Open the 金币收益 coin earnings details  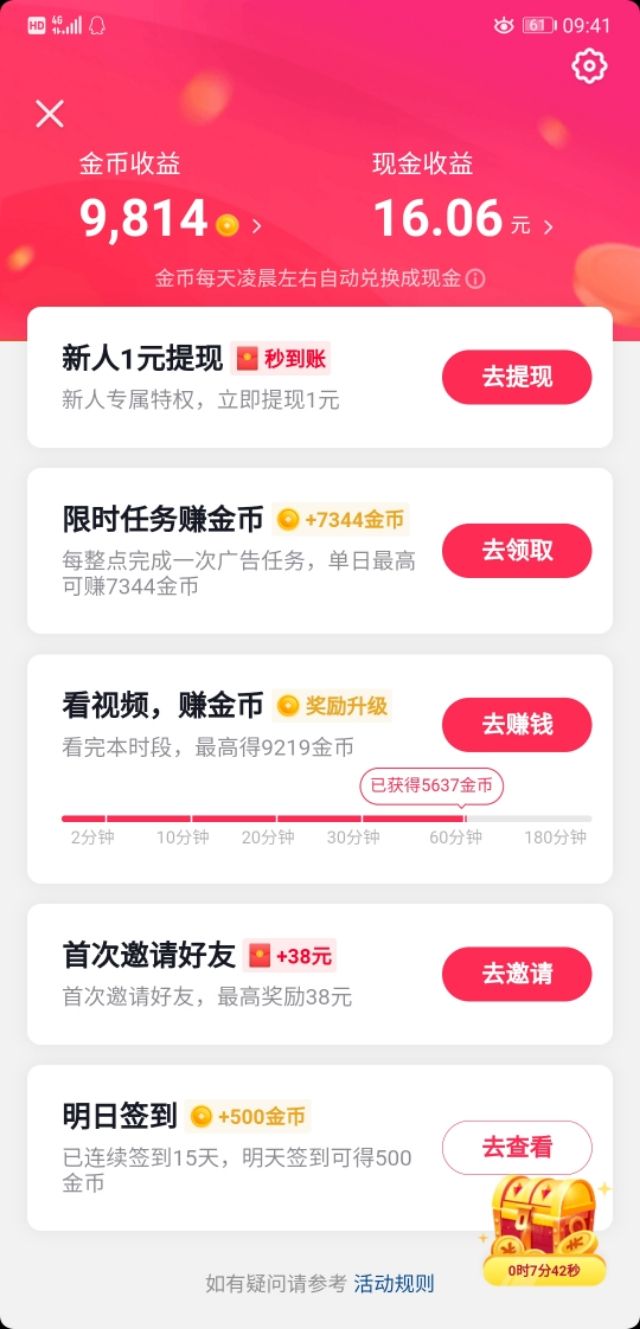[x=170, y=219]
